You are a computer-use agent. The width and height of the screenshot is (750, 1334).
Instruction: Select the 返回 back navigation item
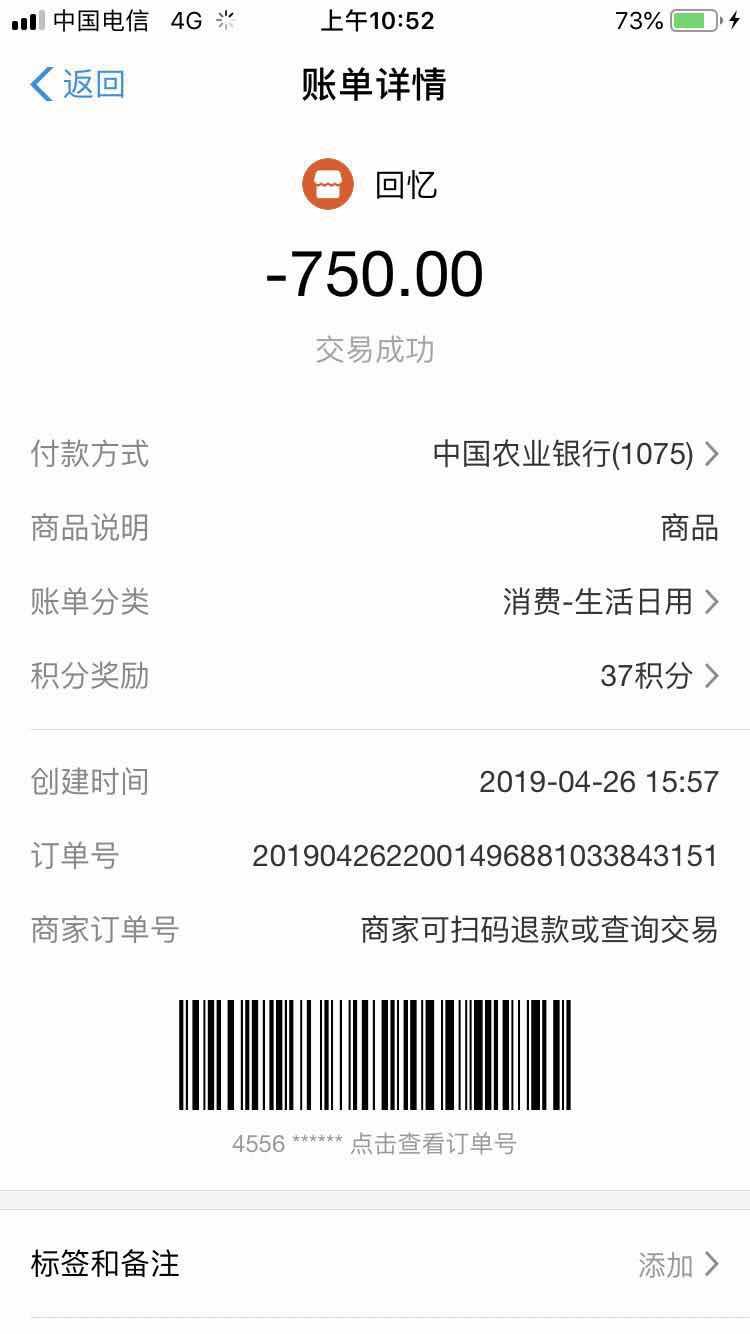point(80,86)
